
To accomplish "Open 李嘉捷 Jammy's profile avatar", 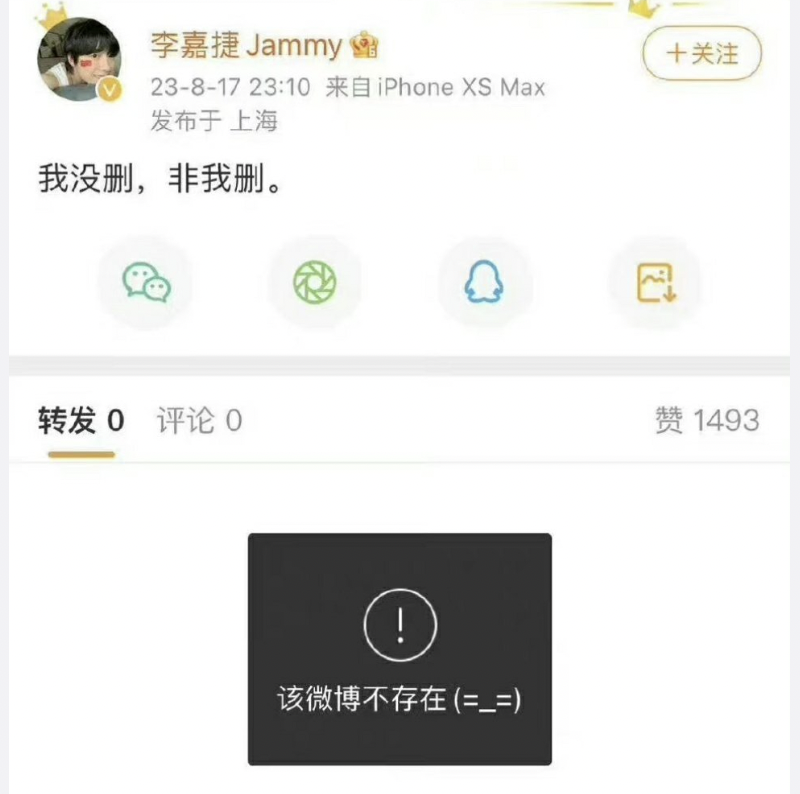I will tap(79, 61).
